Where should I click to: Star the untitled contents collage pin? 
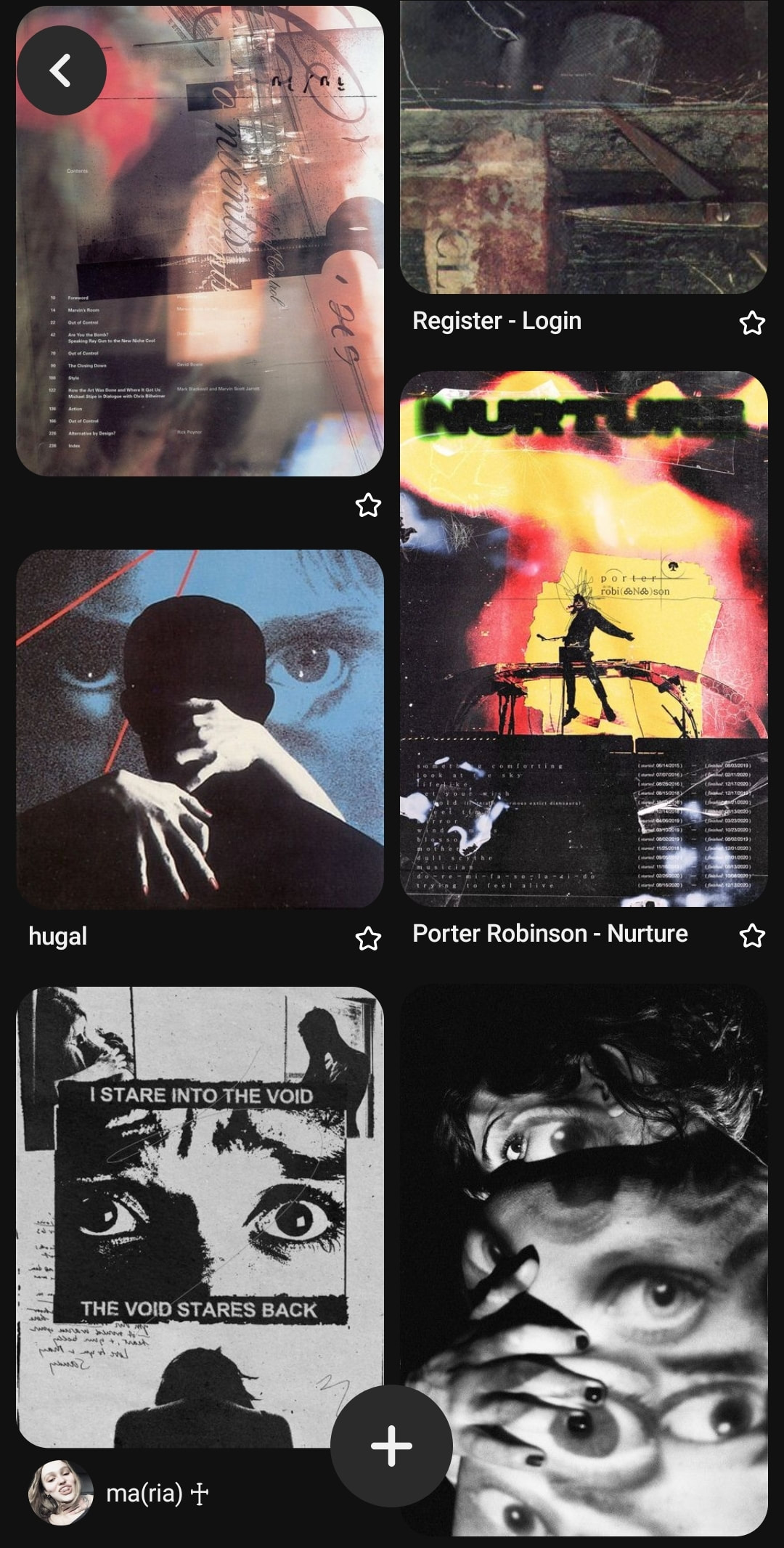(368, 505)
